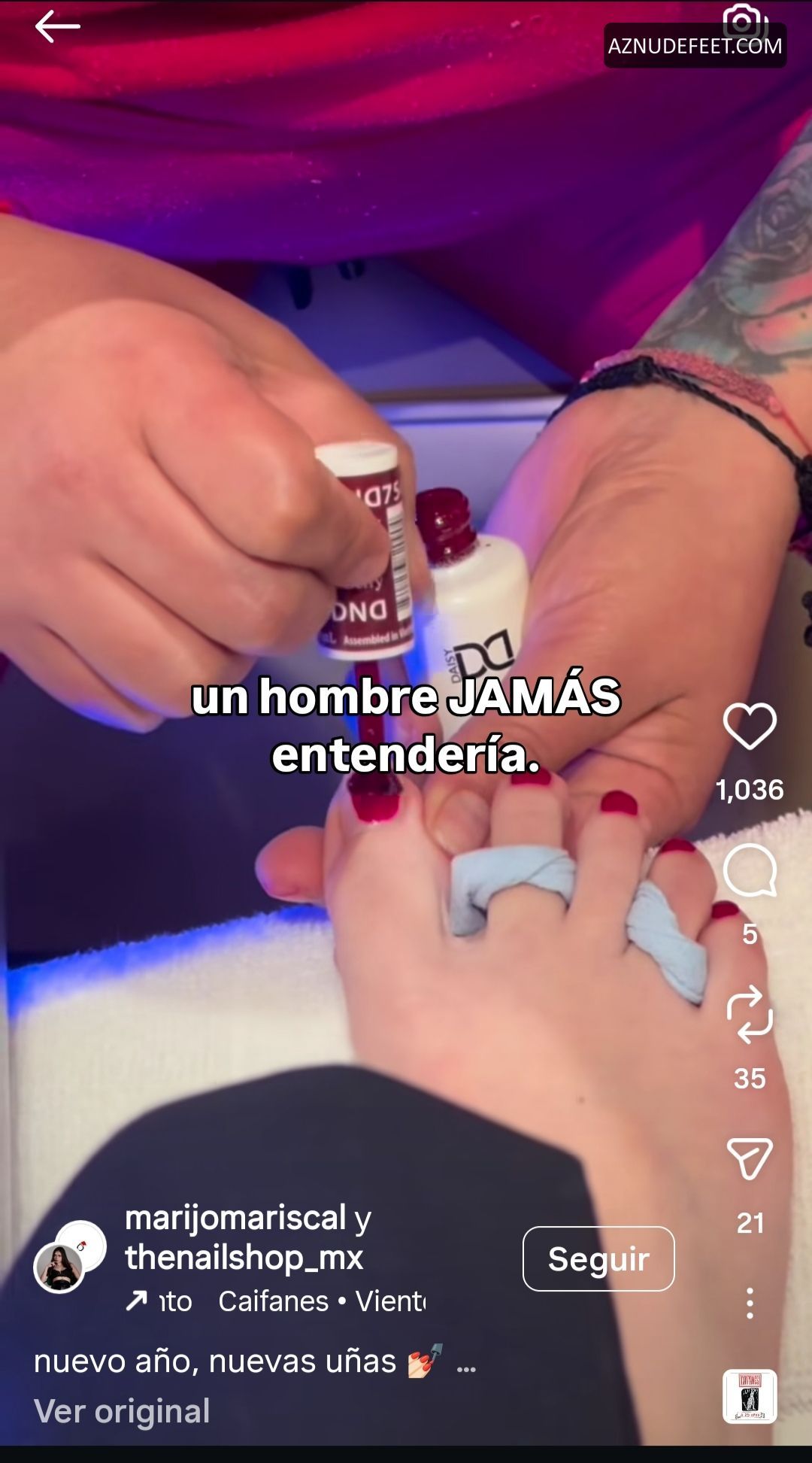
Task: Like this reel with the heart
Action: 750,727
